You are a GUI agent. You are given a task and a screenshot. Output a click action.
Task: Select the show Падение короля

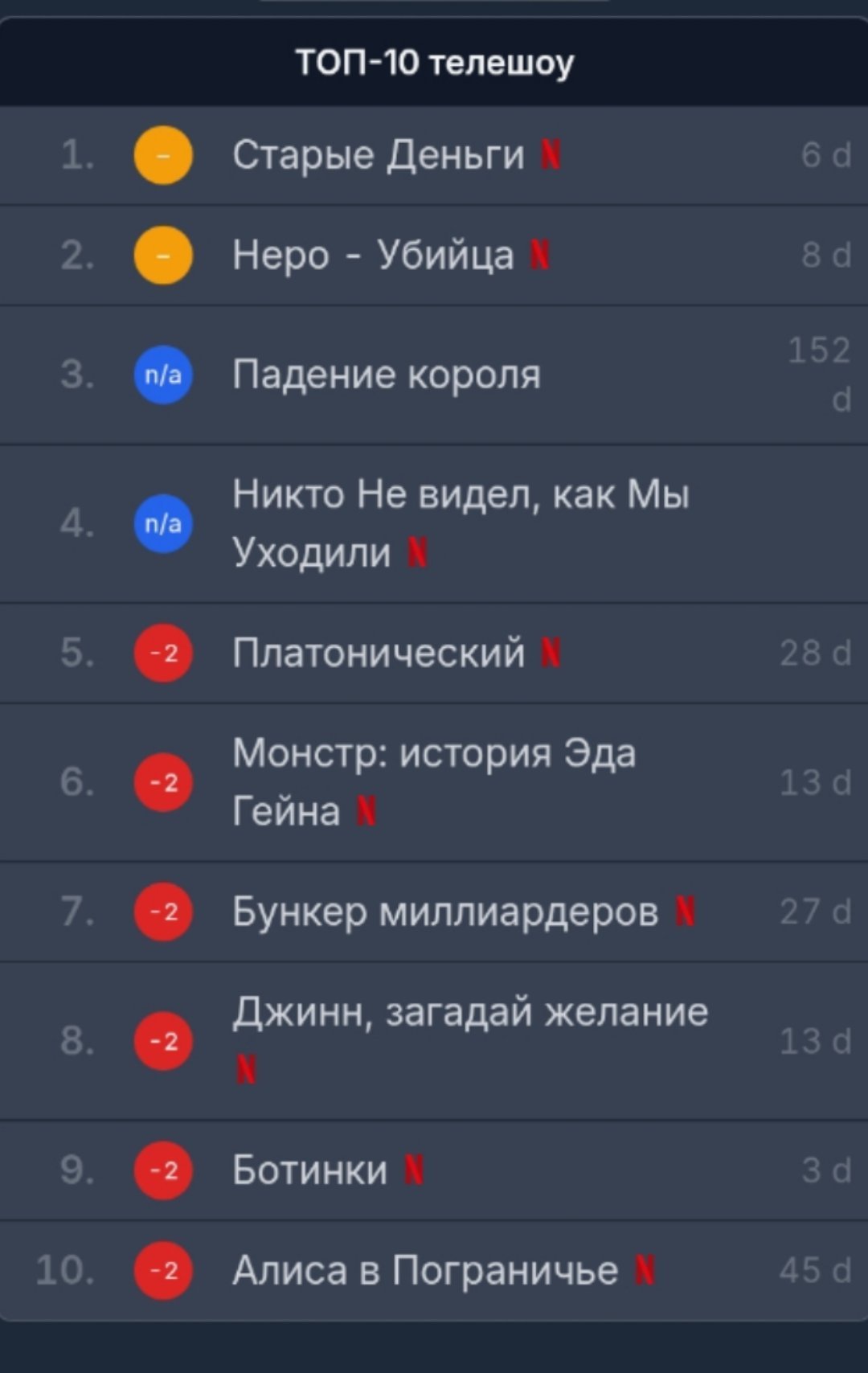[387, 375]
